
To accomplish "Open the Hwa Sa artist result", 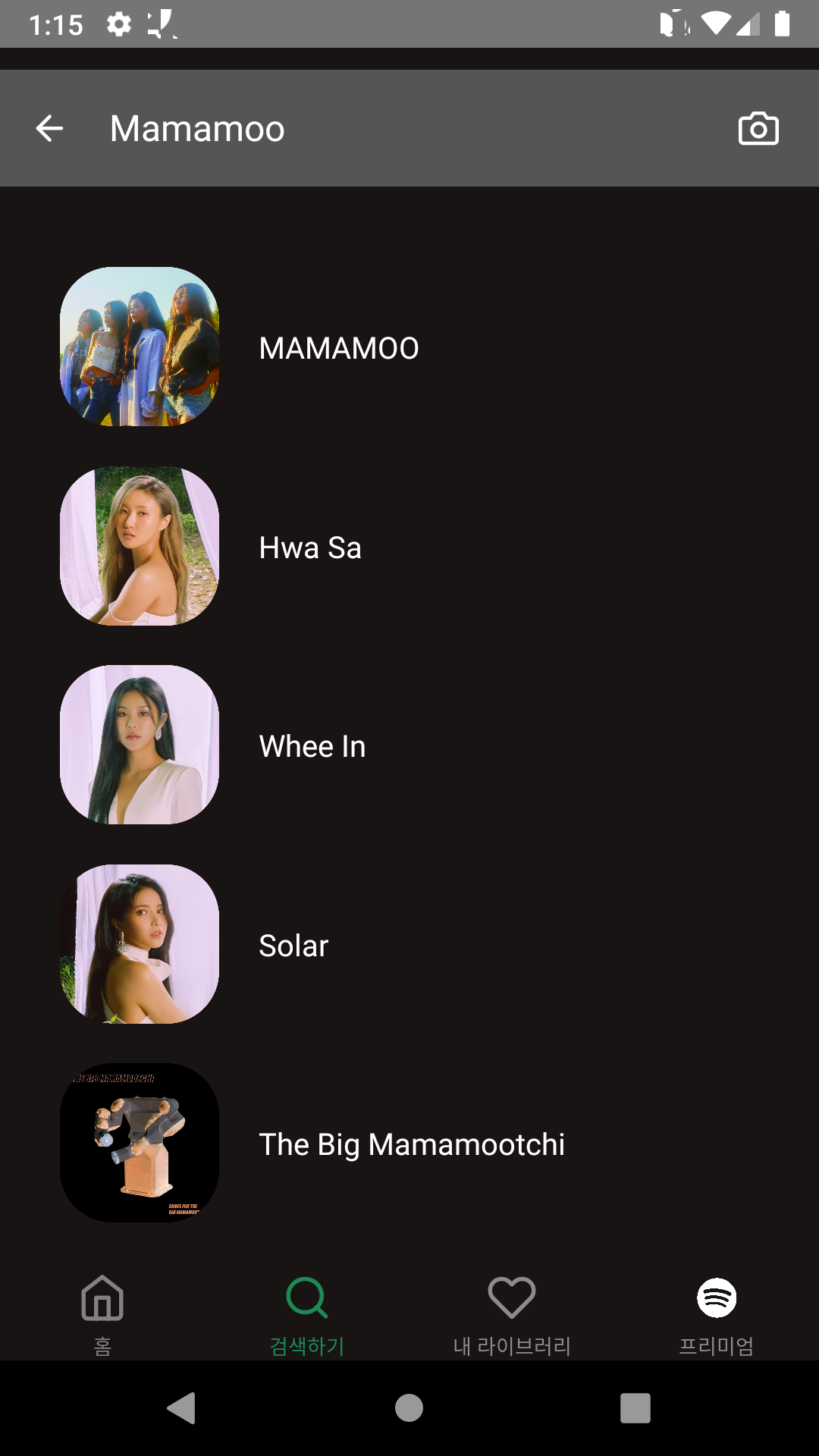I will click(309, 548).
